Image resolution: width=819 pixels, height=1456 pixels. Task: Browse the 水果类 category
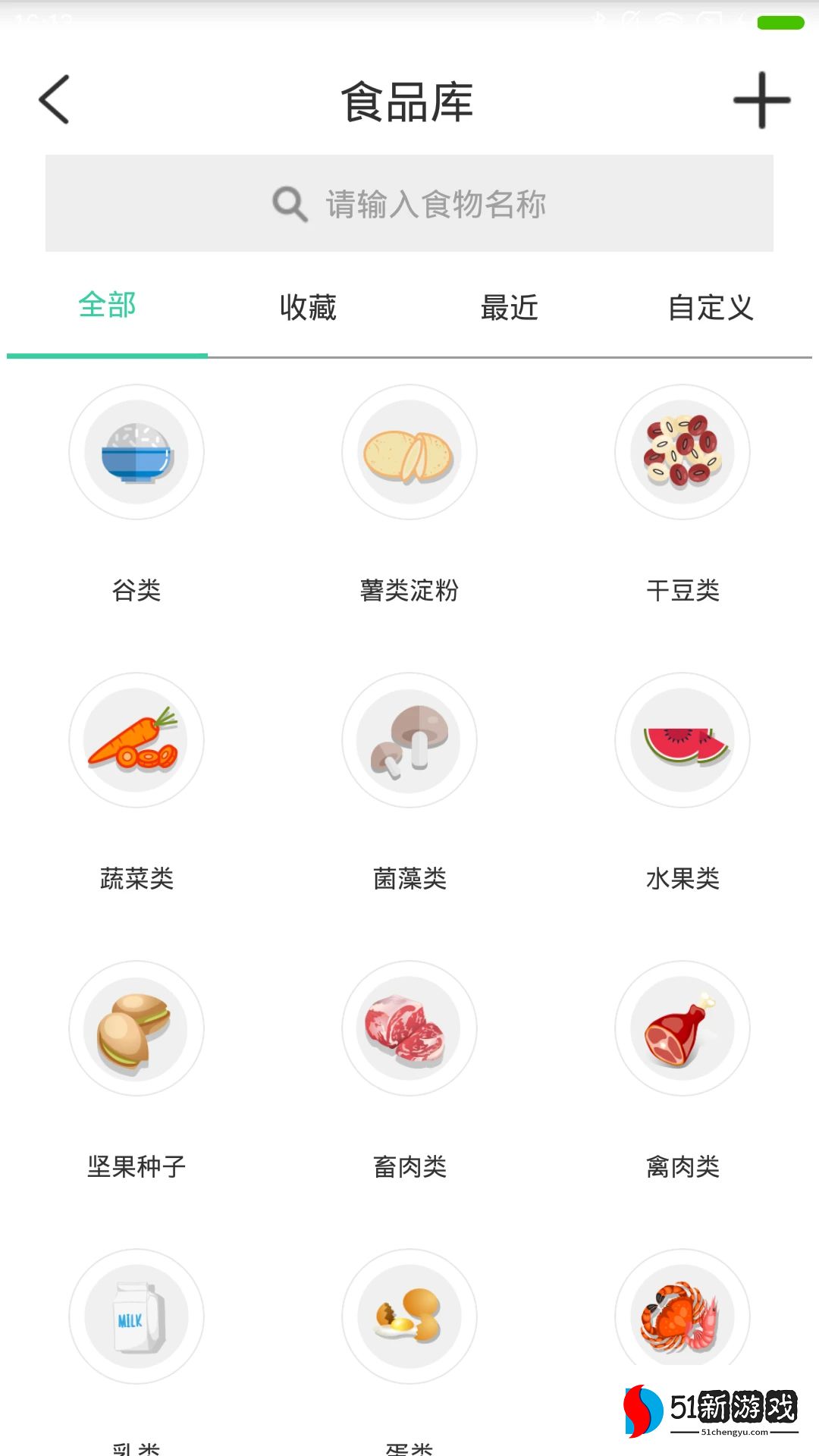(x=682, y=741)
